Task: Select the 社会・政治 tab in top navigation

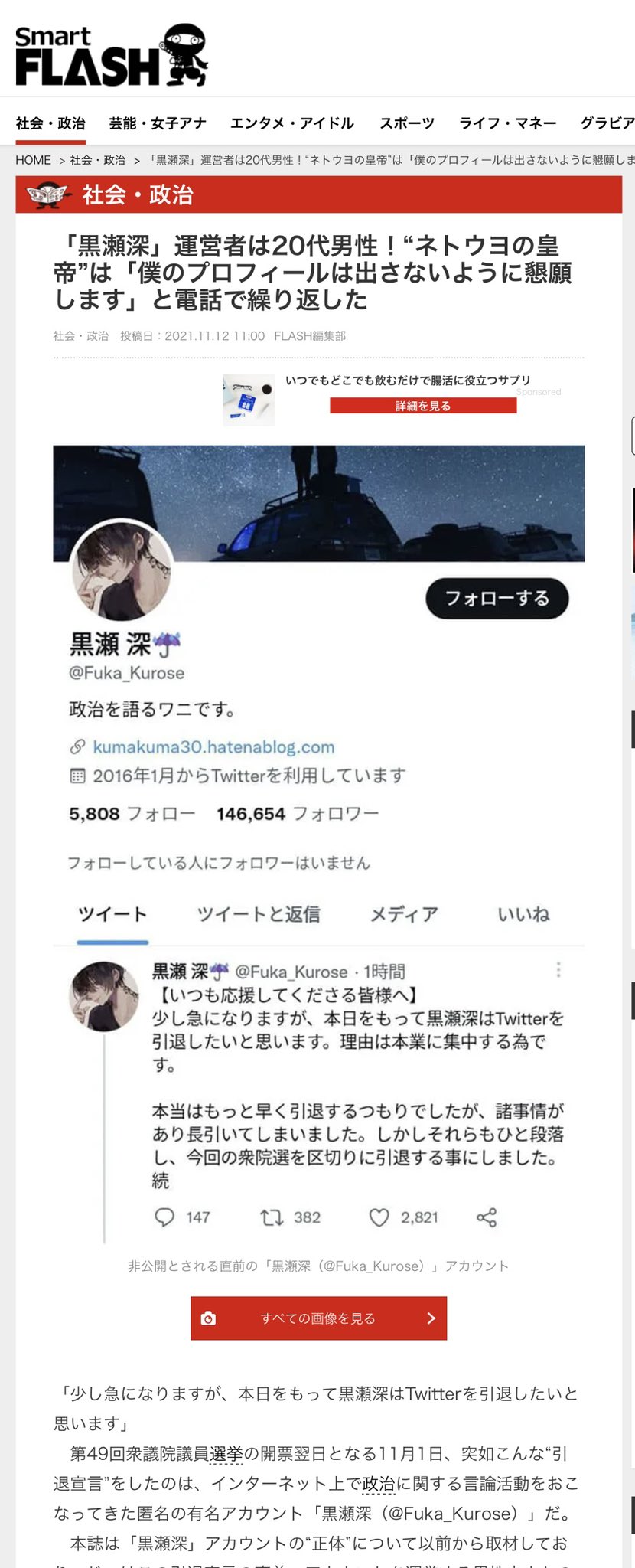Action: click(x=50, y=123)
